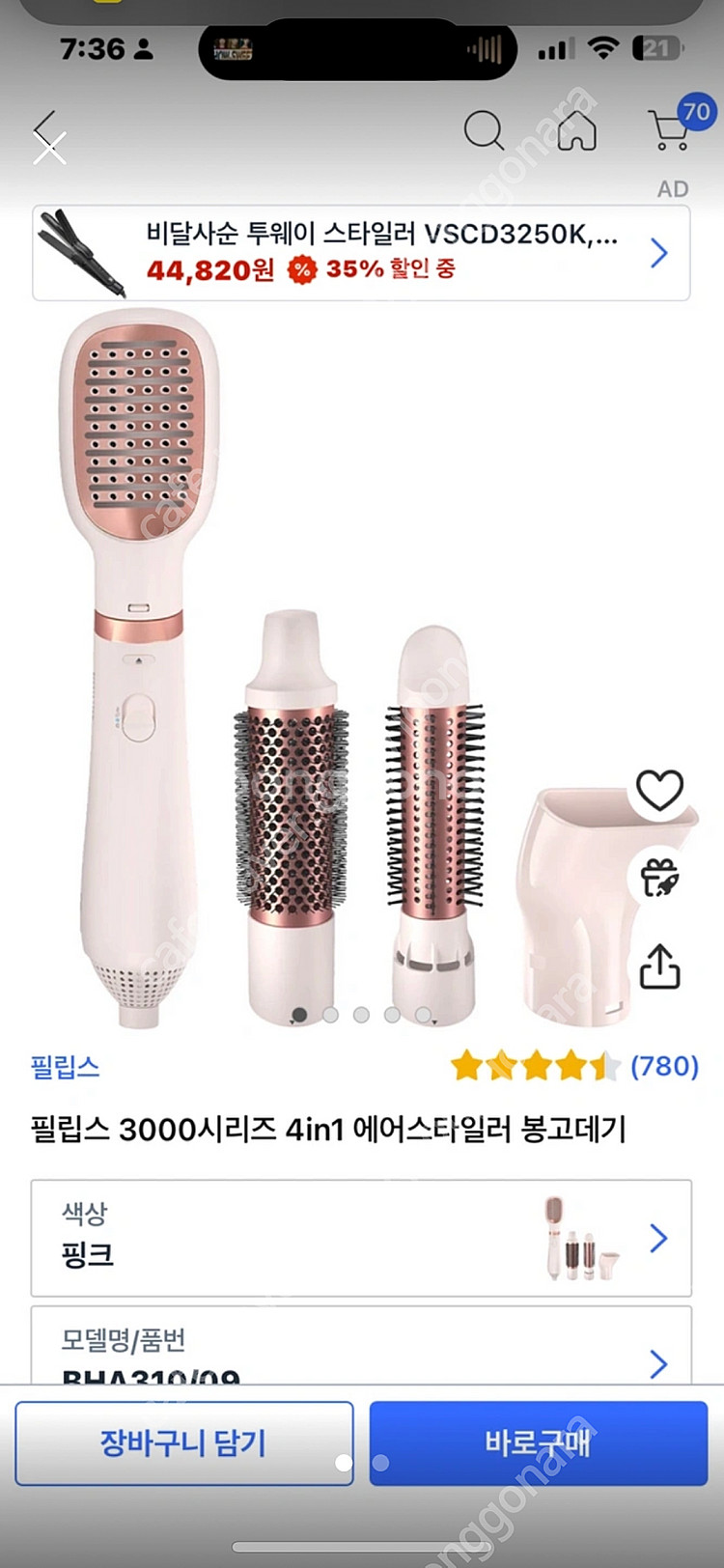Open the 필립스 brand page link
The width and height of the screenshot is (724, 1568).
tap(63, 1068)
